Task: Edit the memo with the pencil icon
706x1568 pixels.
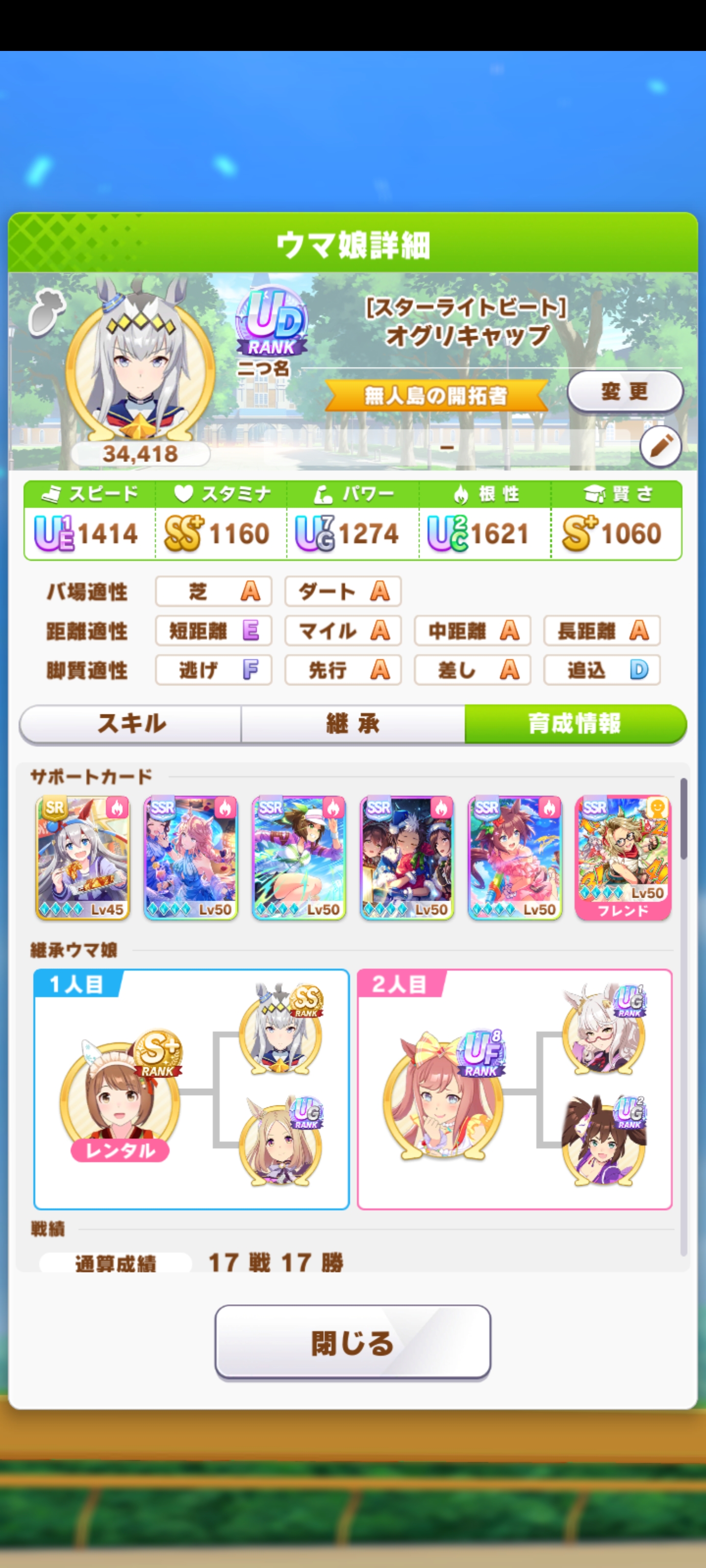Action: click(660, 446)
